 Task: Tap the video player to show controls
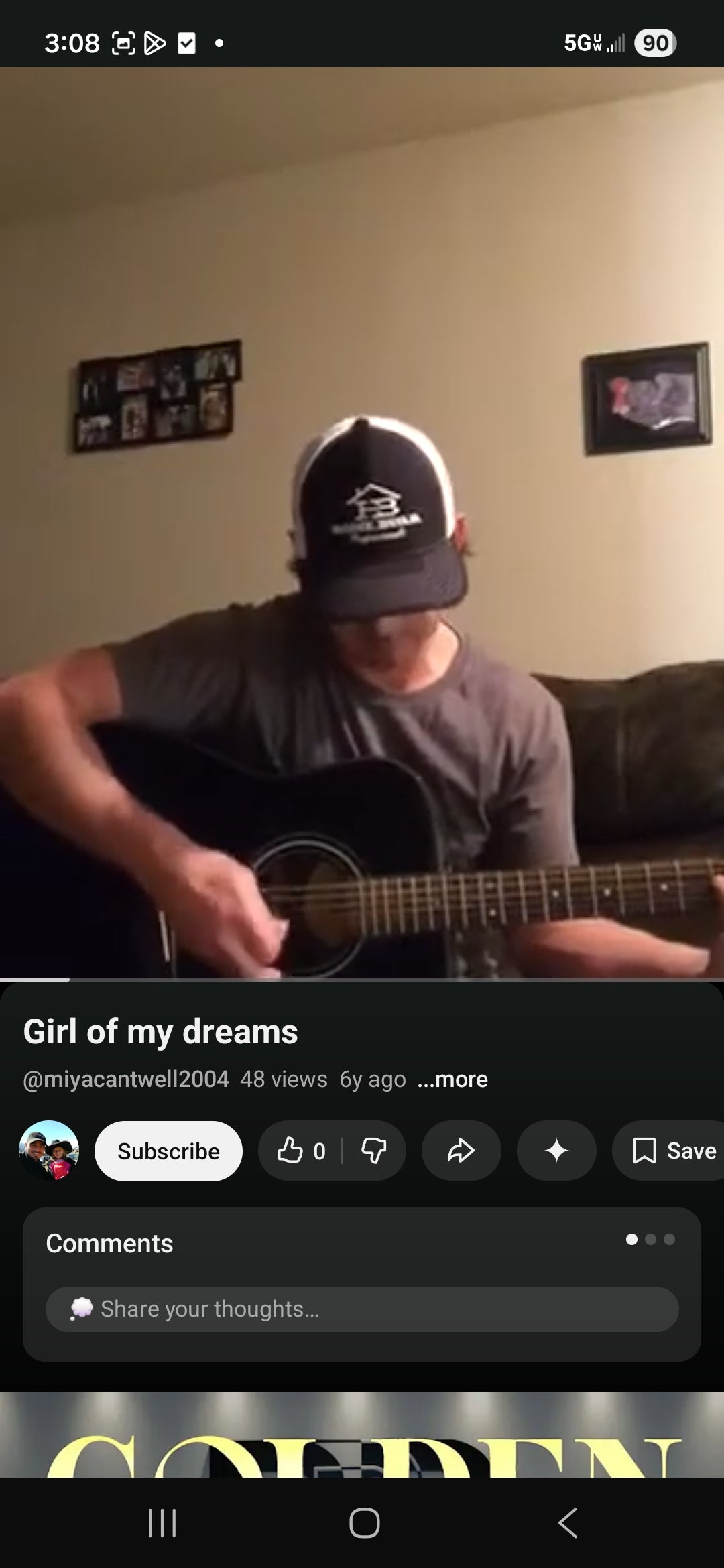tap(362, 523)
